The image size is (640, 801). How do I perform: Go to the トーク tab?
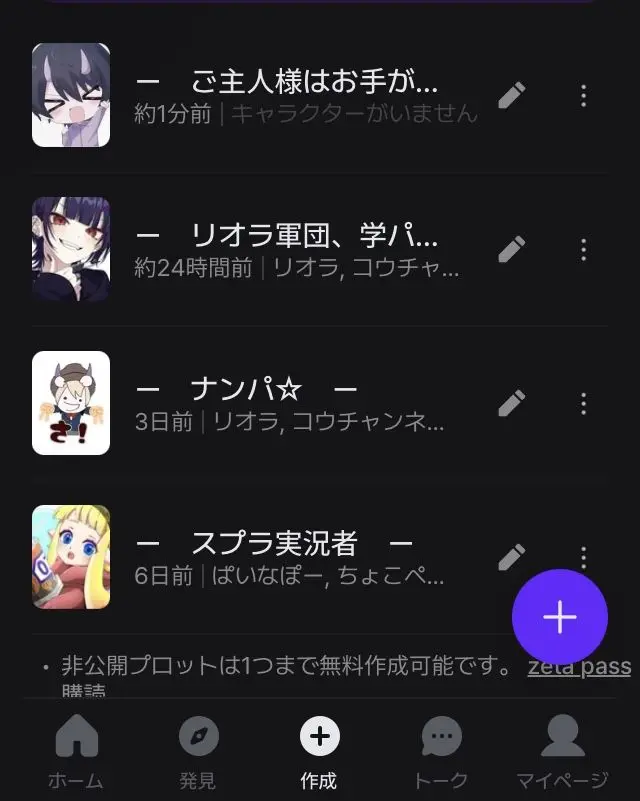pyautogui.click(x=441, y=751)
